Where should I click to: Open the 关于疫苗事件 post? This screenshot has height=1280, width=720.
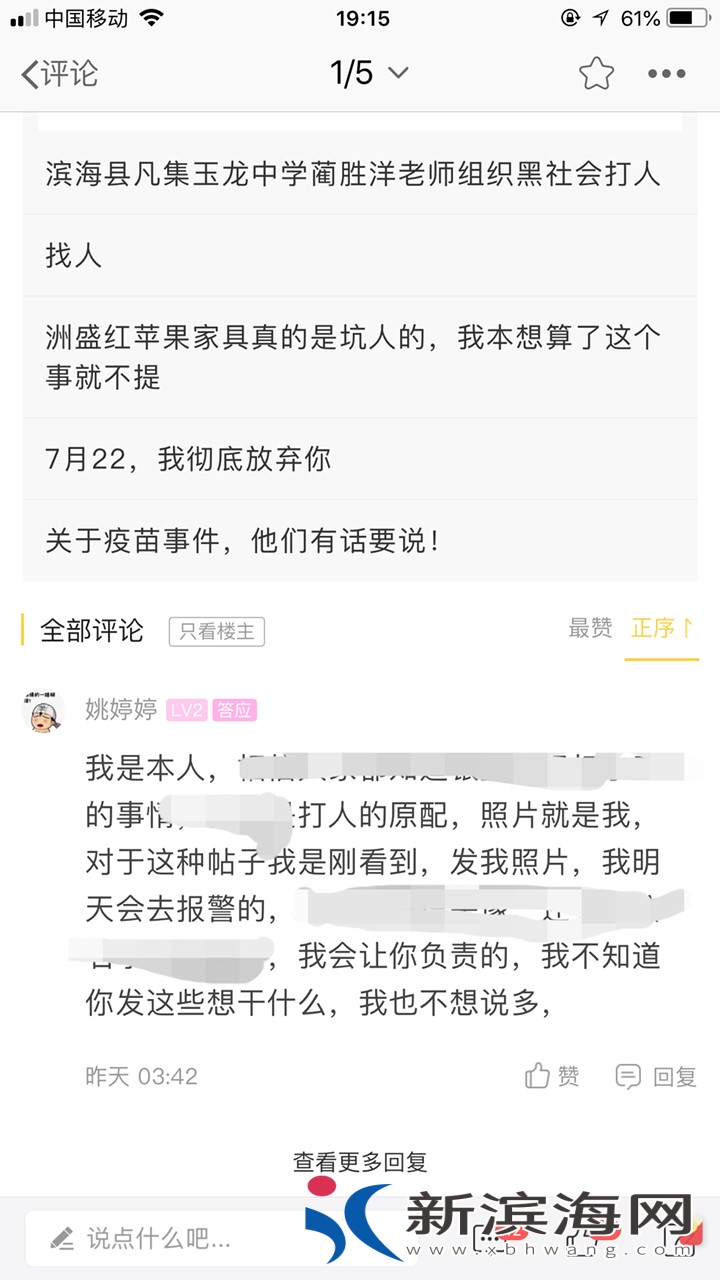point(243,541)
